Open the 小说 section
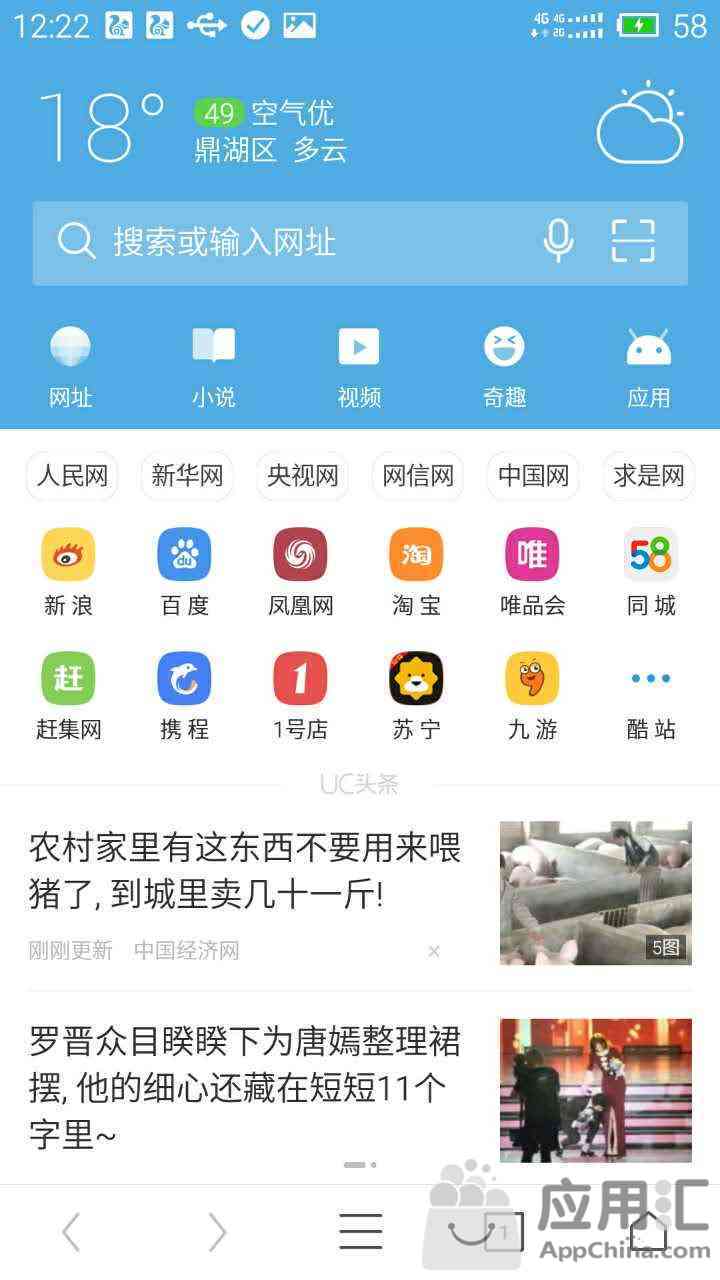720x1280 pixels. coord(213,367)
